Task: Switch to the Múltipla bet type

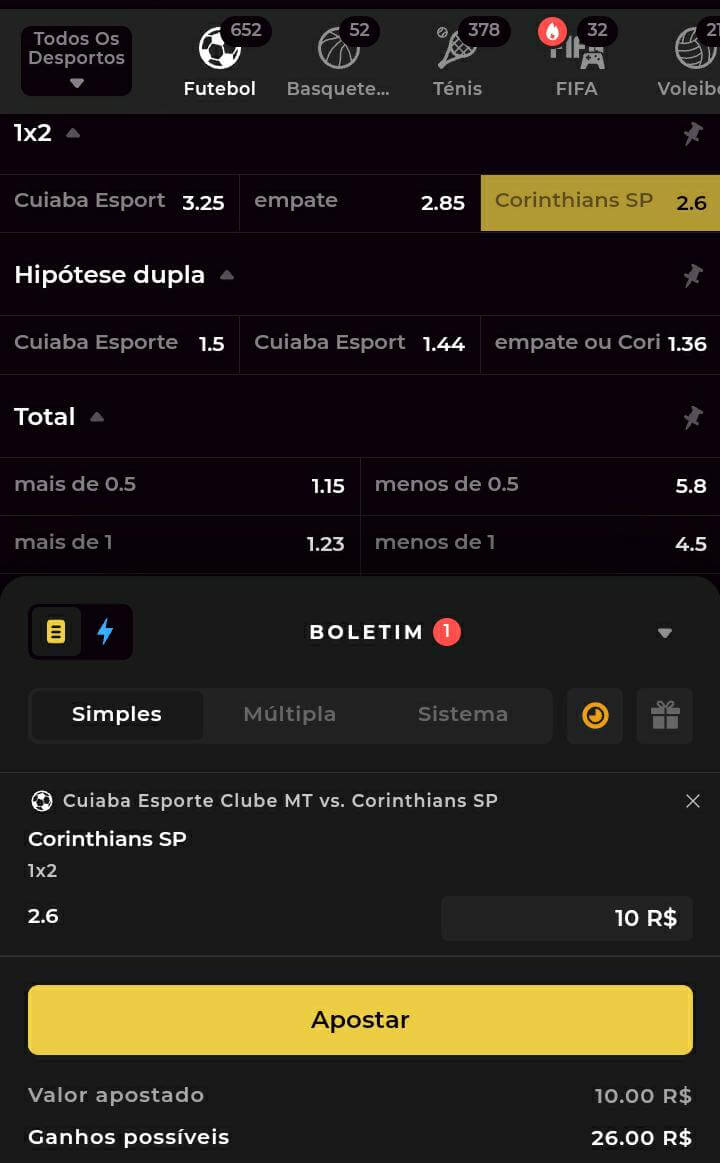Action: click(x=290, y=714)
